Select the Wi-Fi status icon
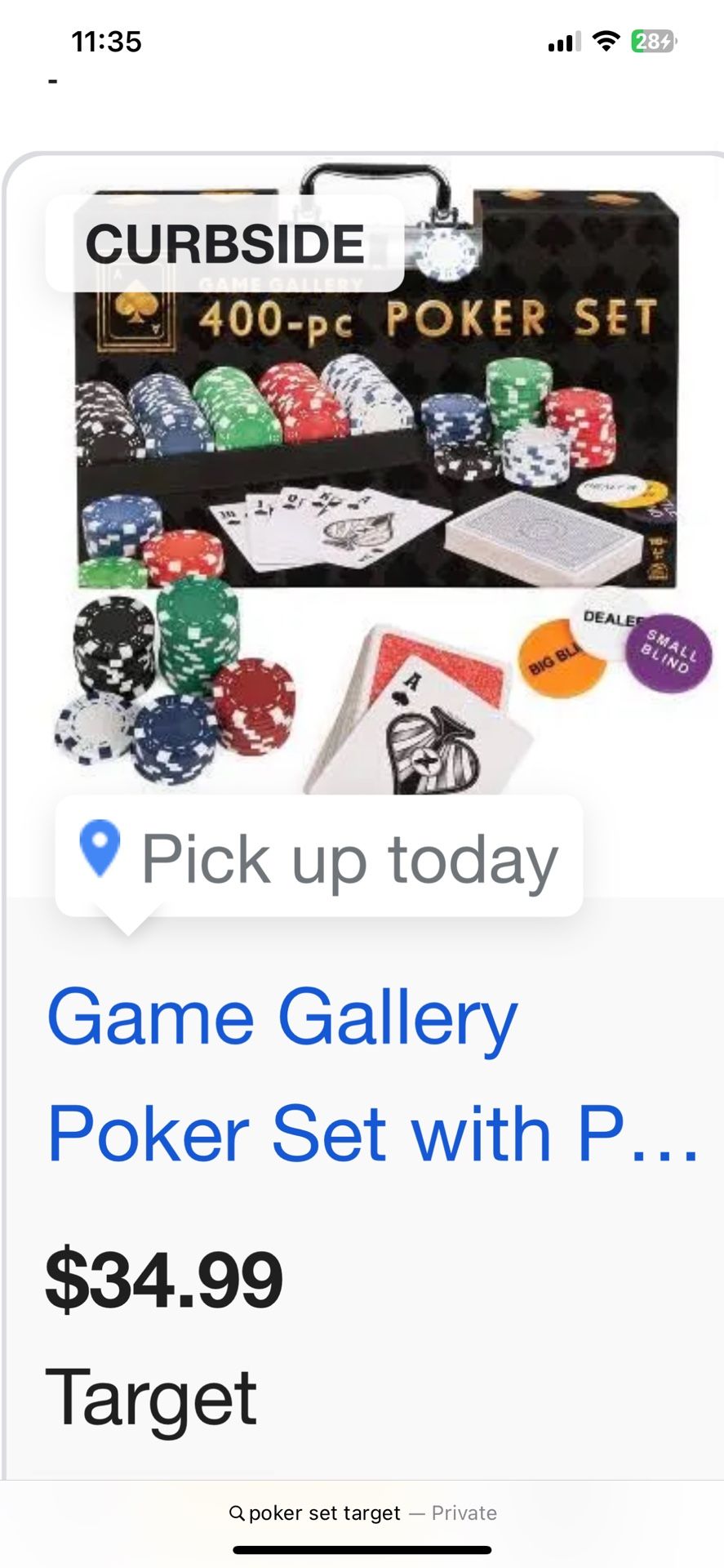Image resolution: width=724 pixels, height=1568 pixels. point(605,41)
